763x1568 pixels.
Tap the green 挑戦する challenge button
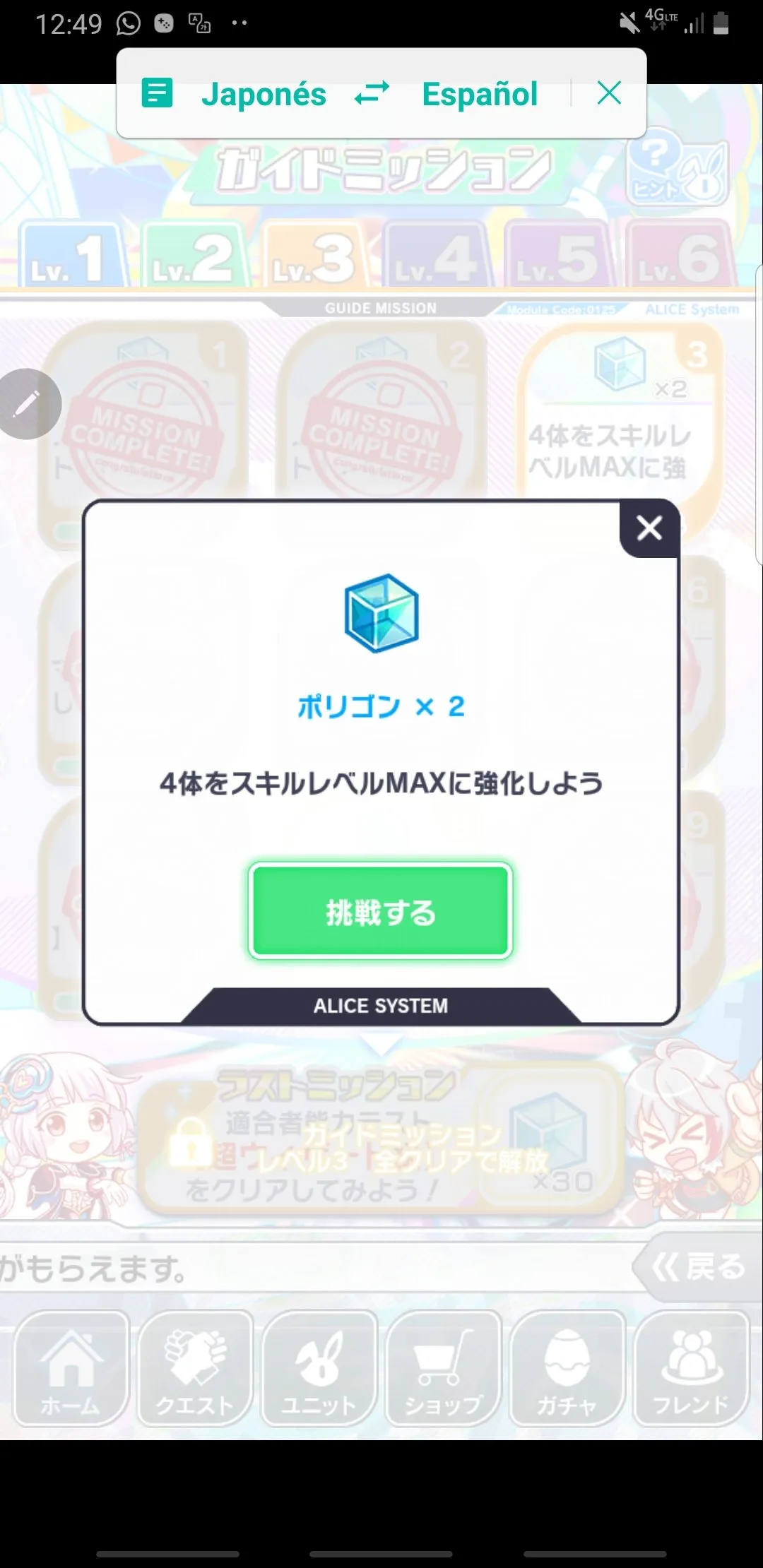pyautogui.click(x=380, y=911)
